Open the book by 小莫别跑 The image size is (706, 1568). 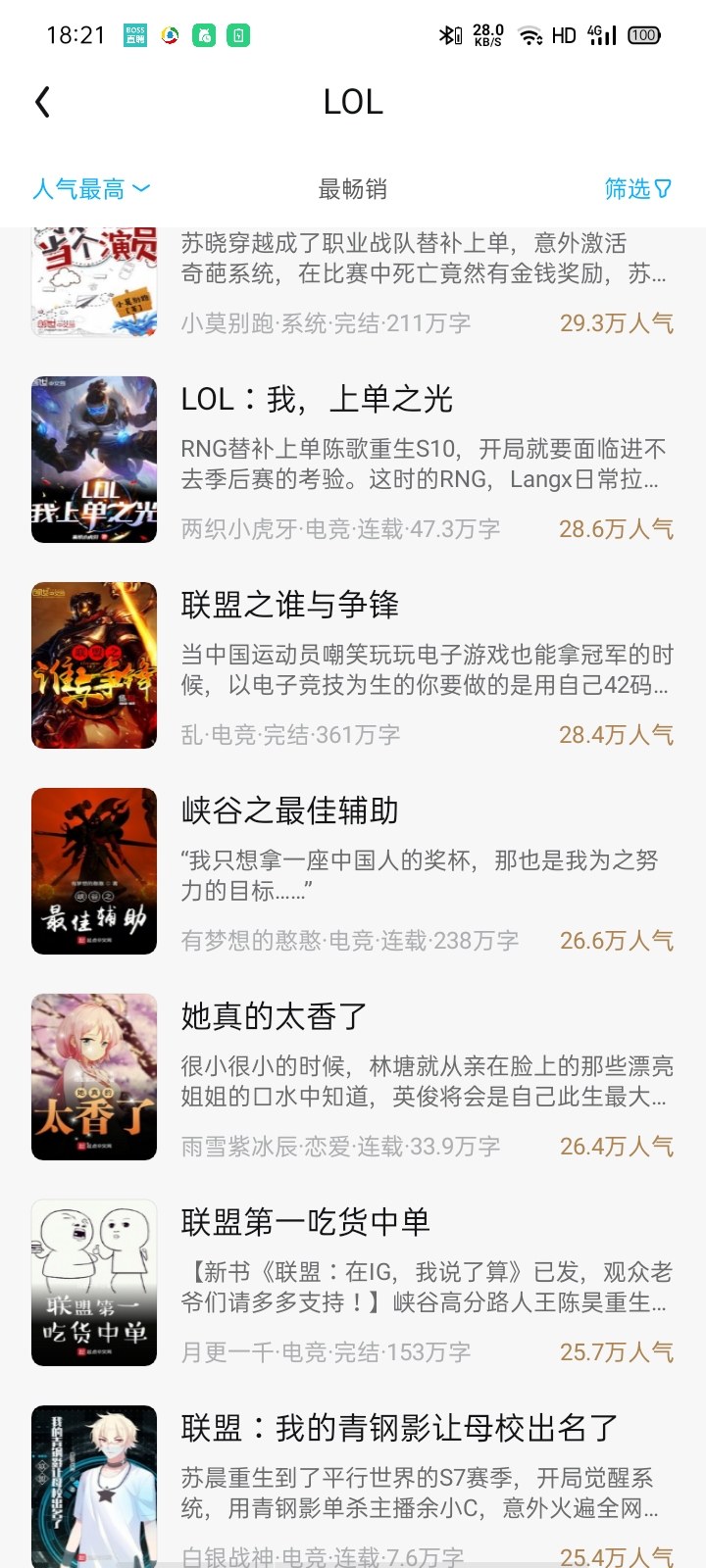click(x=353, y=282)
